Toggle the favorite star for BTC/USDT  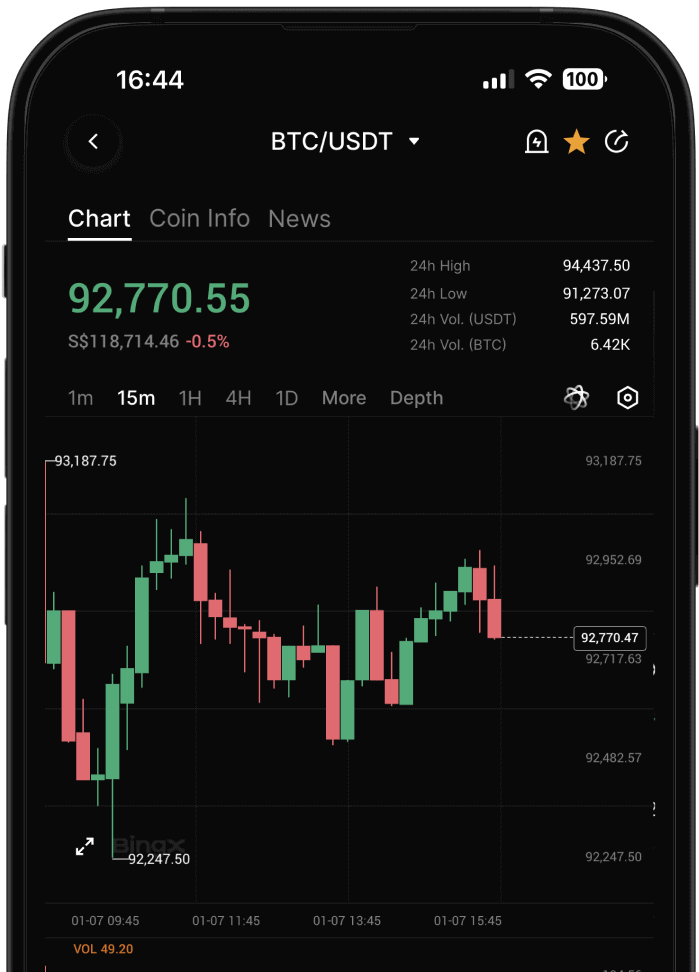[577, 142]
